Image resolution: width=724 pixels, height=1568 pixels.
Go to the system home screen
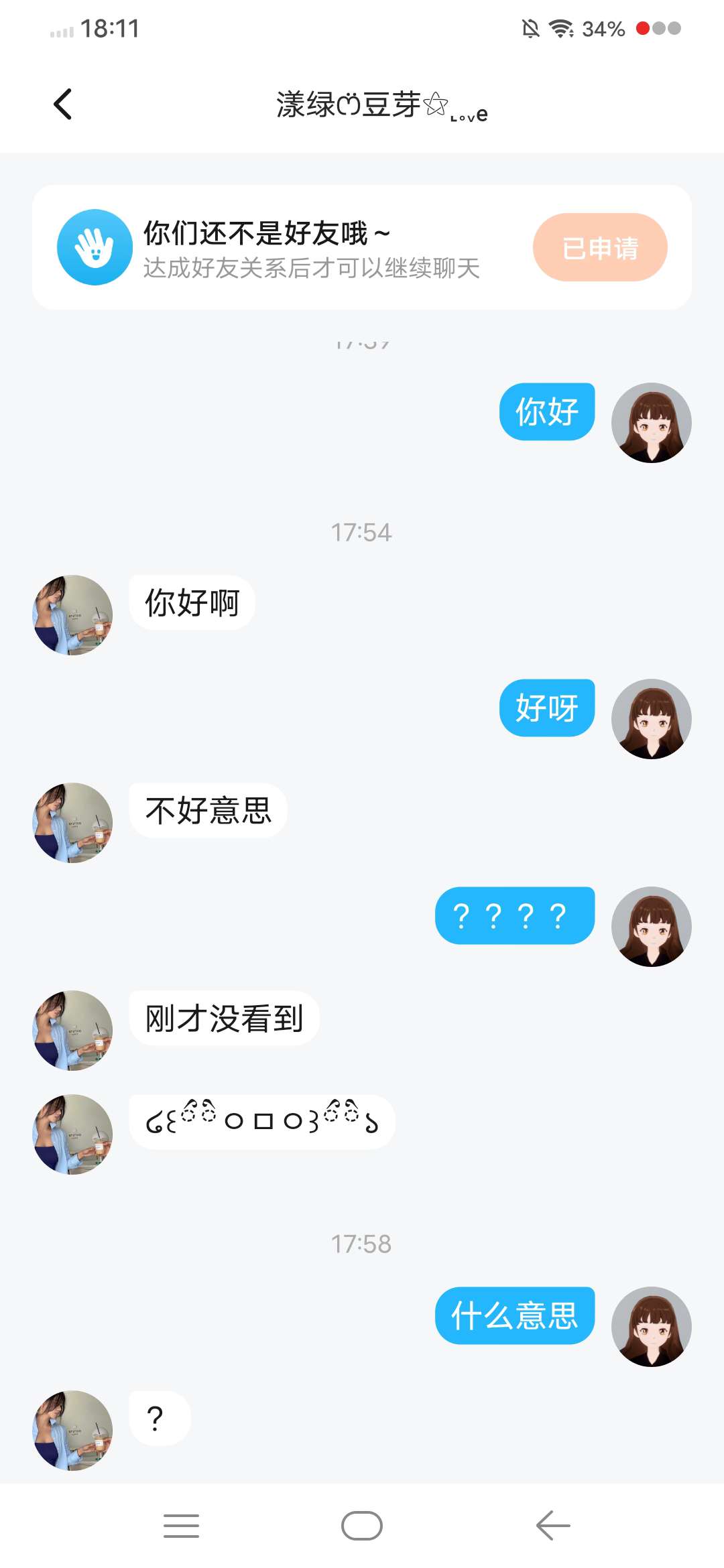coord(361,1526)
